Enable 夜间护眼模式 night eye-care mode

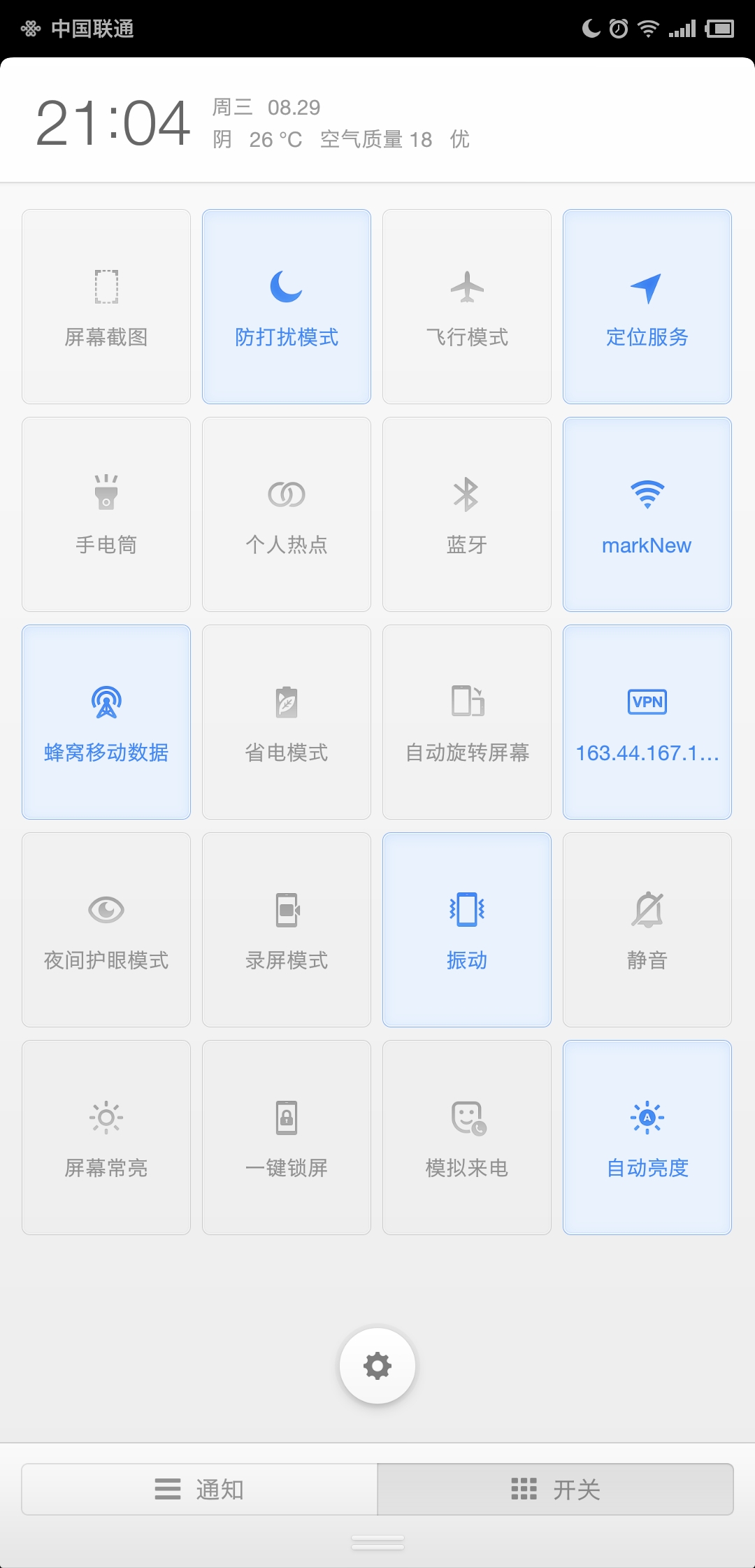(x=106, y=929)
